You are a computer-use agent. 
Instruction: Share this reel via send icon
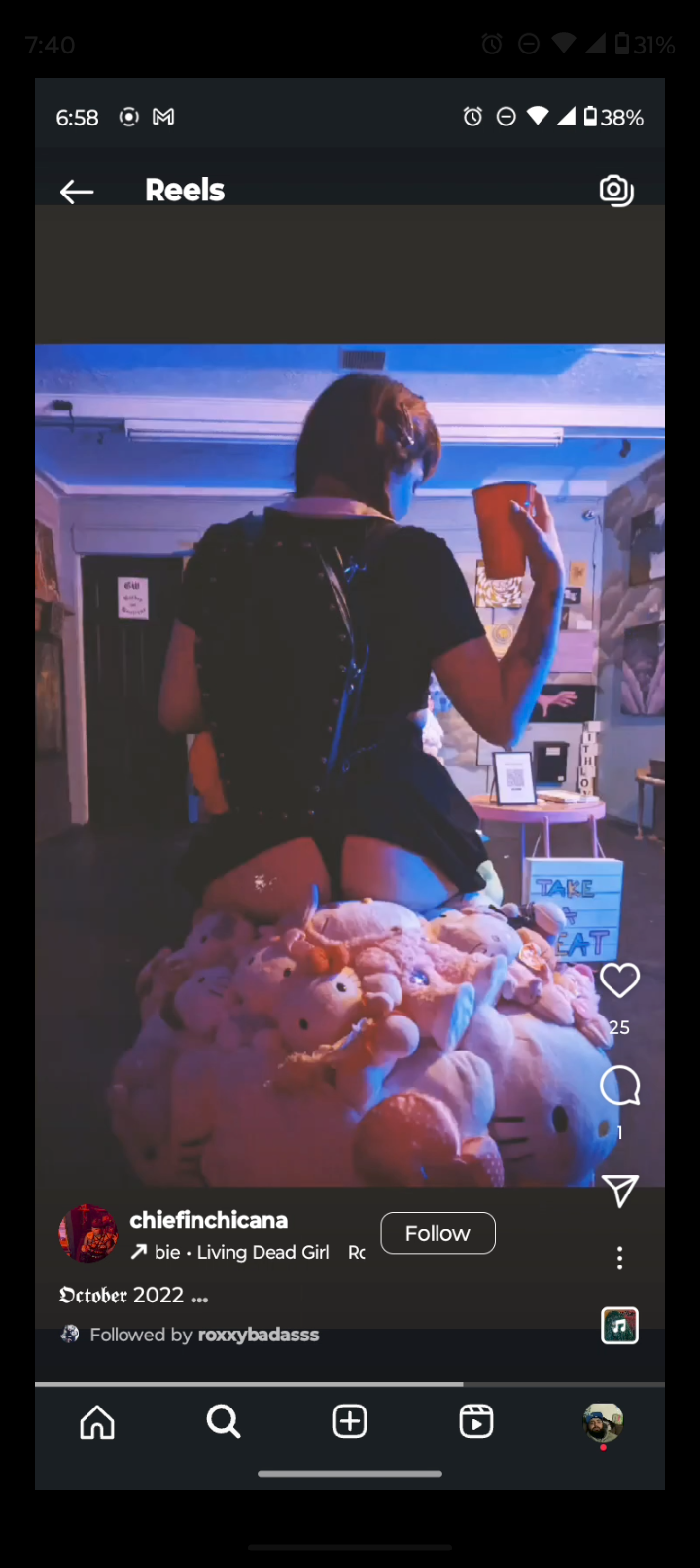pos(619,1190)
